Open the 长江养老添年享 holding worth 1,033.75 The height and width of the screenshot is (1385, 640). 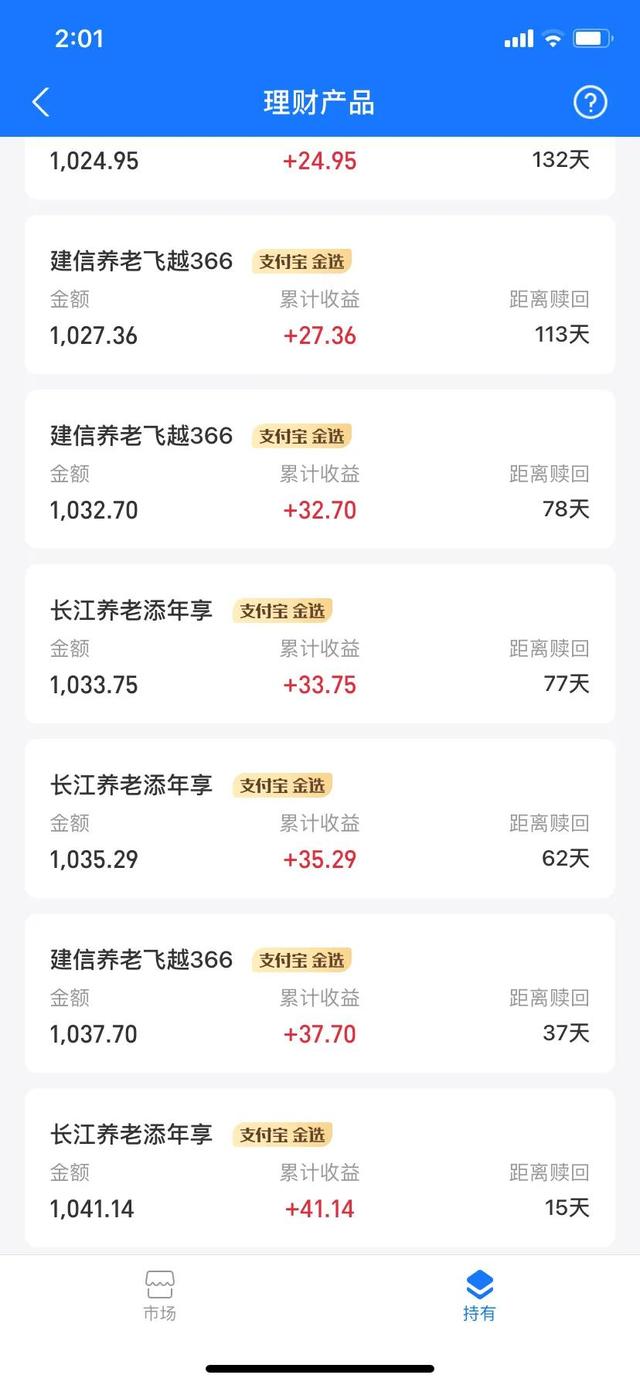tap(320, 644)
